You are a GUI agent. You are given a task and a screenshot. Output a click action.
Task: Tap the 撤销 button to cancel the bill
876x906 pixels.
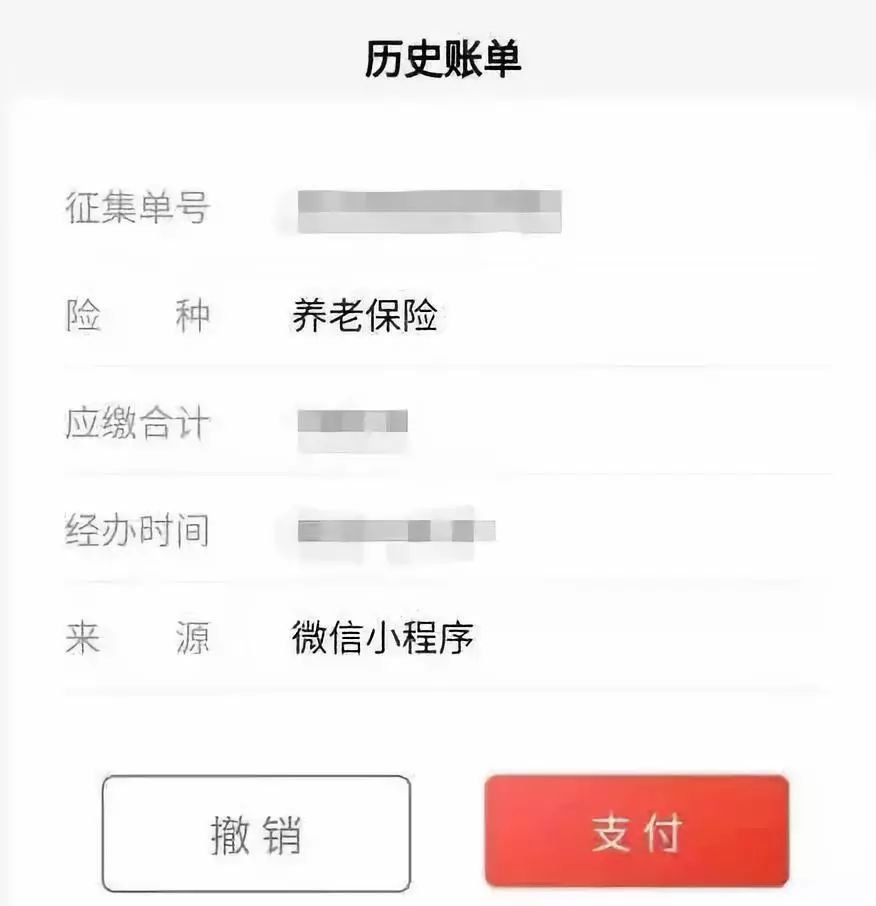click(x=256, y=833)
